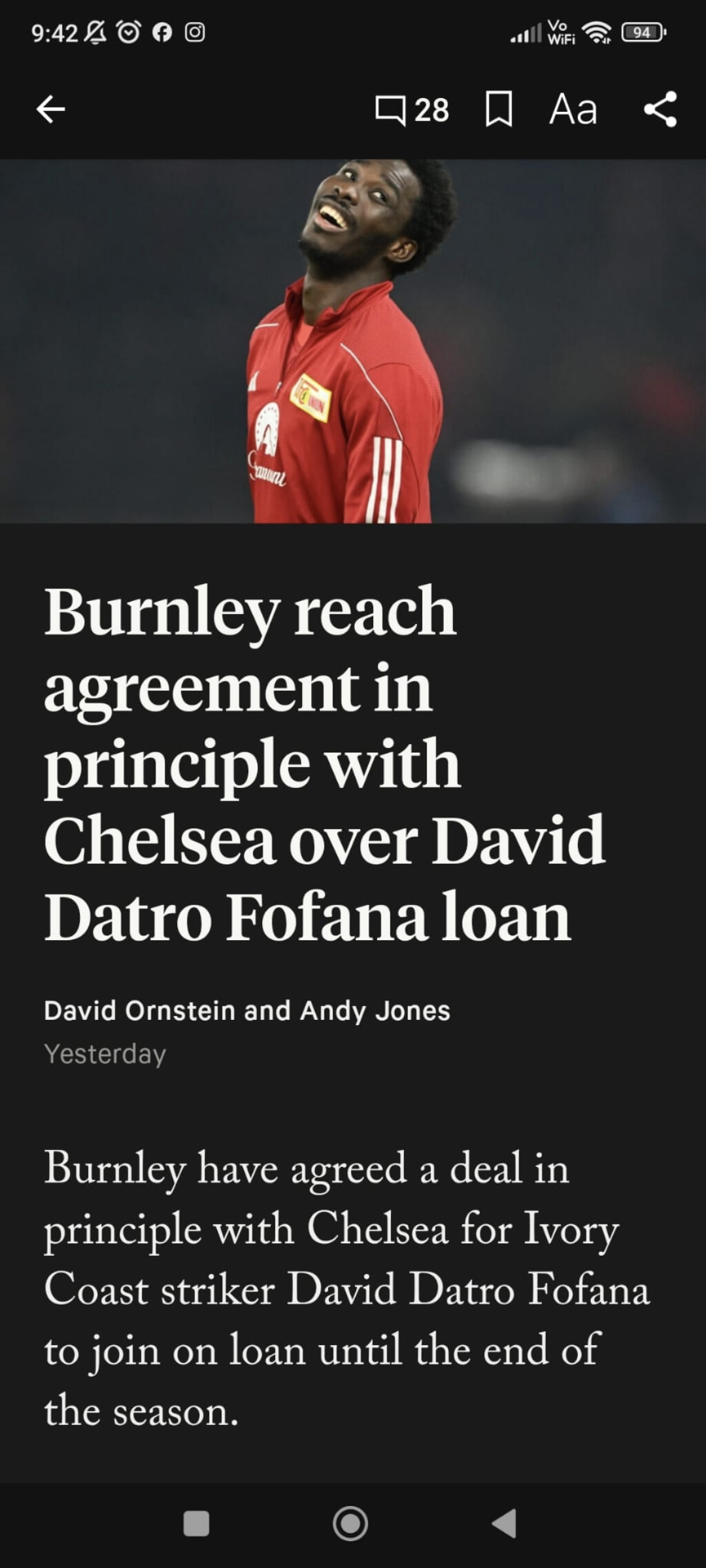Open the Aa text size settings
Viewport: 706px width, 1568px height.
click(x=573, y=109)
